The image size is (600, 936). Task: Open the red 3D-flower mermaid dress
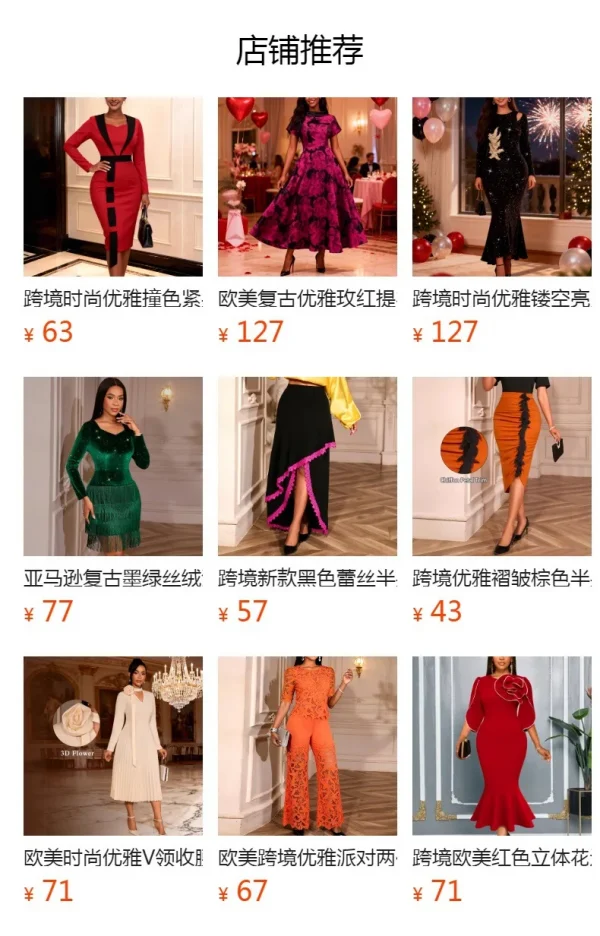pyautogui.click(x=501, y=745)
